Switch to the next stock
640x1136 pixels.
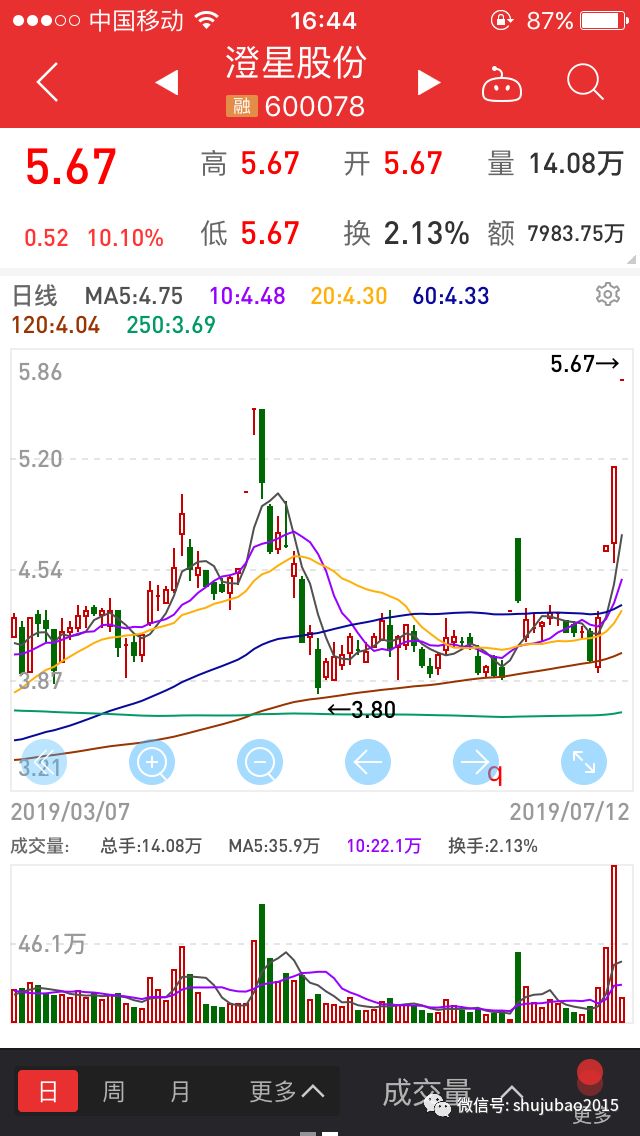(x=429, y=82)
